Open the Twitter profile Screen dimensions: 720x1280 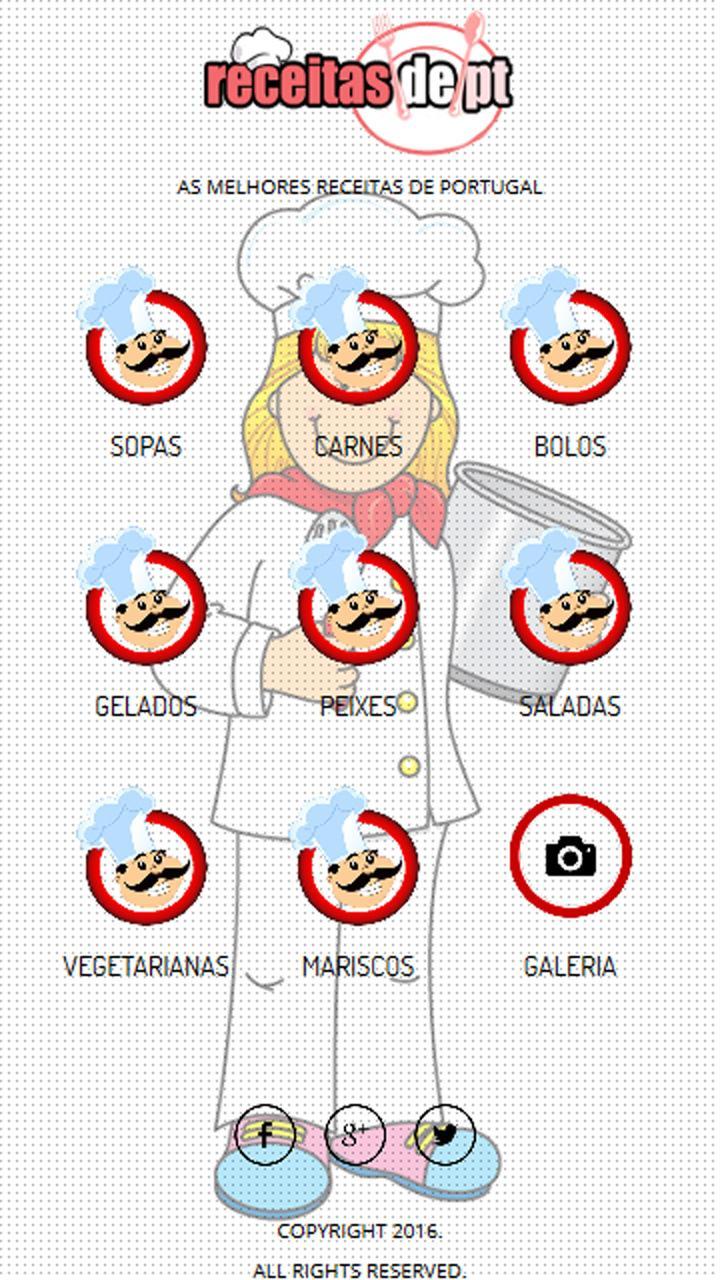445,1134
